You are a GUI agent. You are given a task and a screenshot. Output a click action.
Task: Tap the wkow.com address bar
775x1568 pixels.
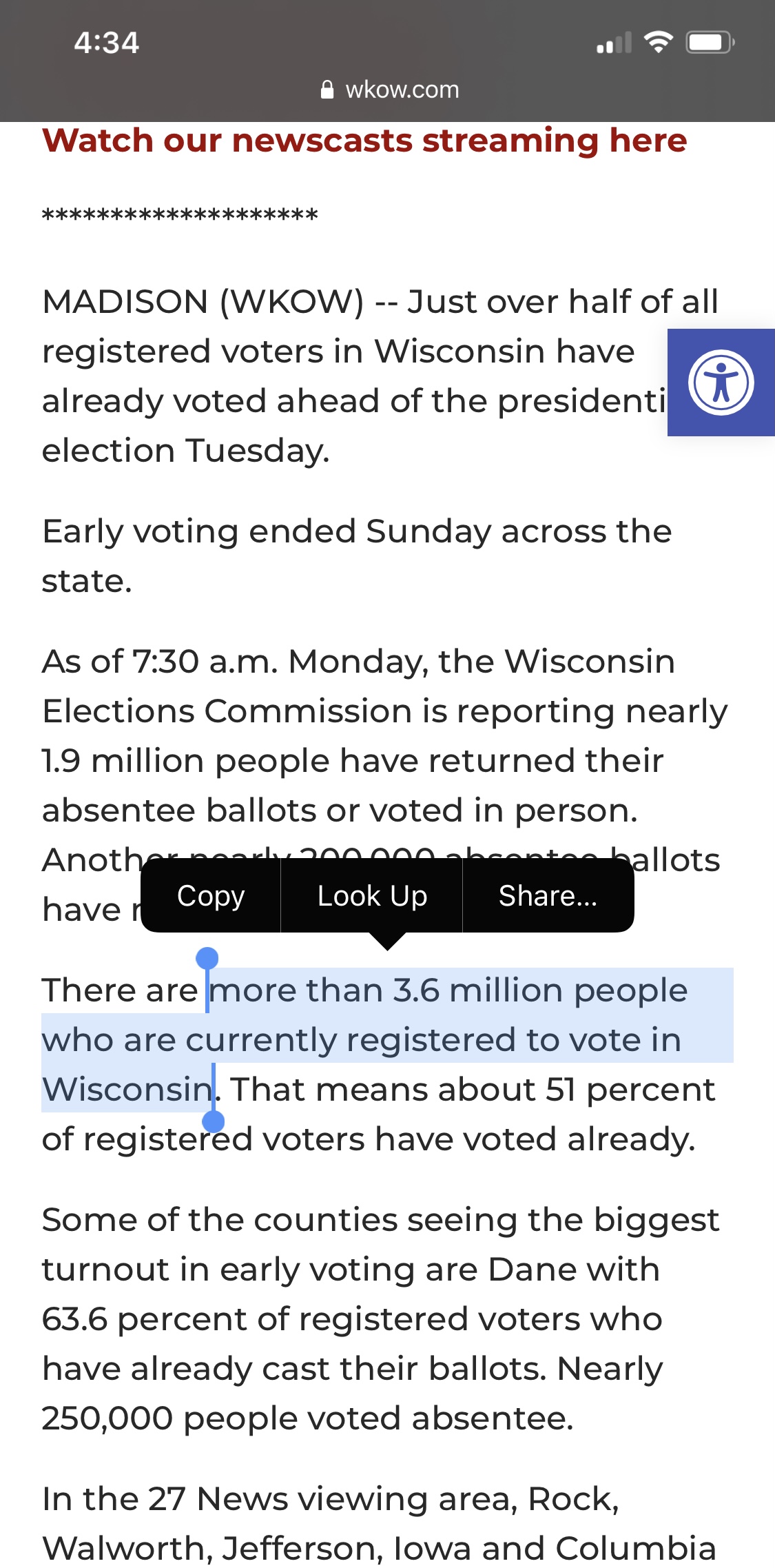click(389, 90)
